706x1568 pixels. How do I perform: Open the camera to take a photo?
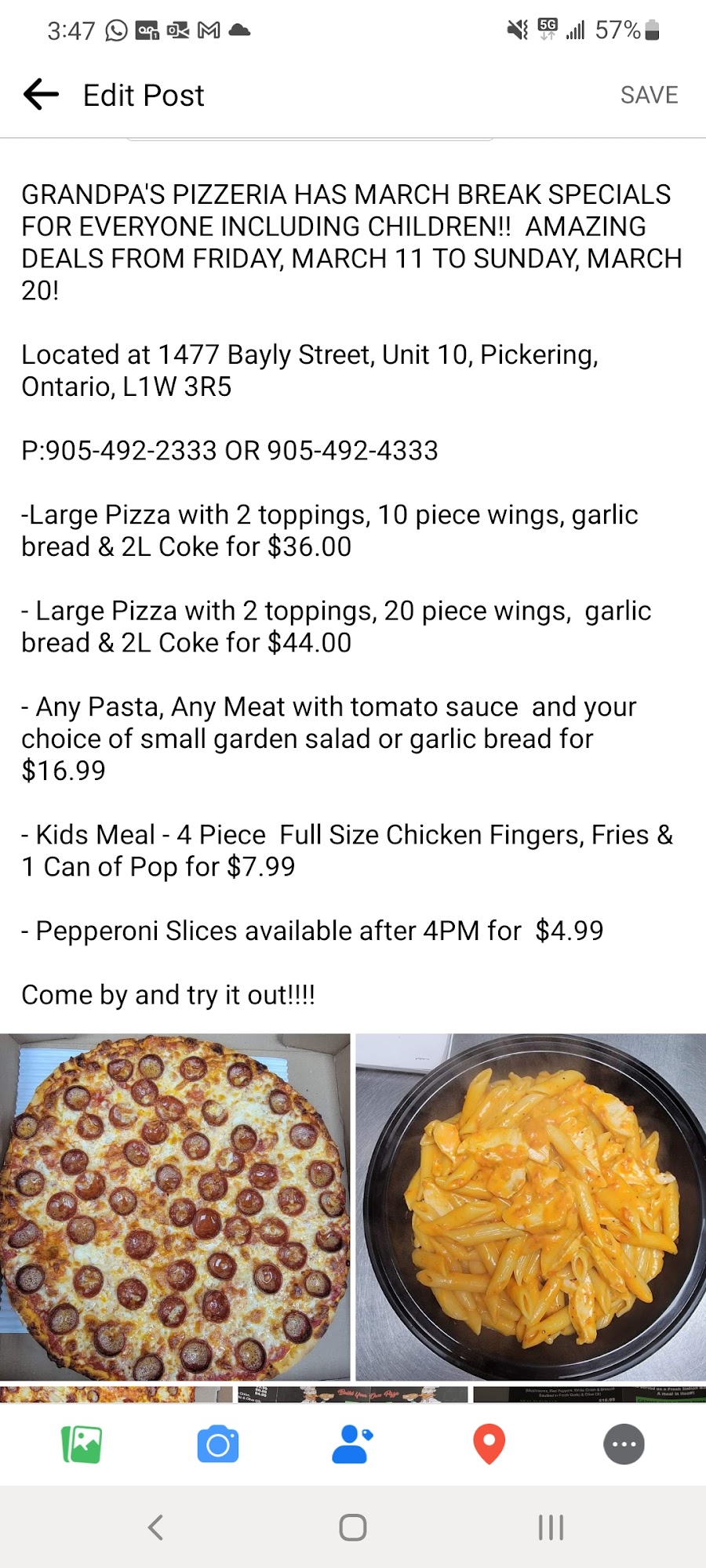(217, 1444)
